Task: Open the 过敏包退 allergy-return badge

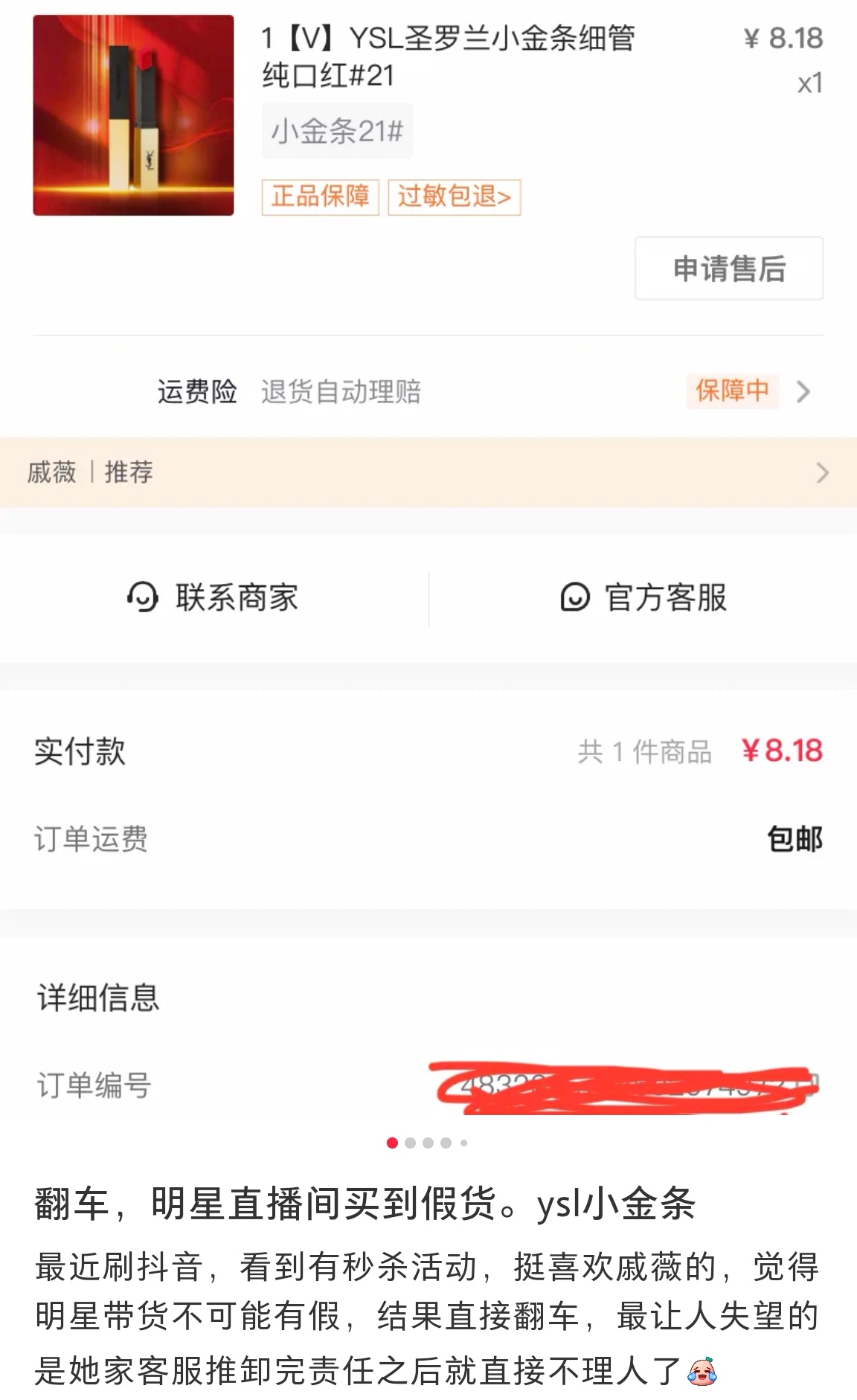Action: [x=455, y=196]
